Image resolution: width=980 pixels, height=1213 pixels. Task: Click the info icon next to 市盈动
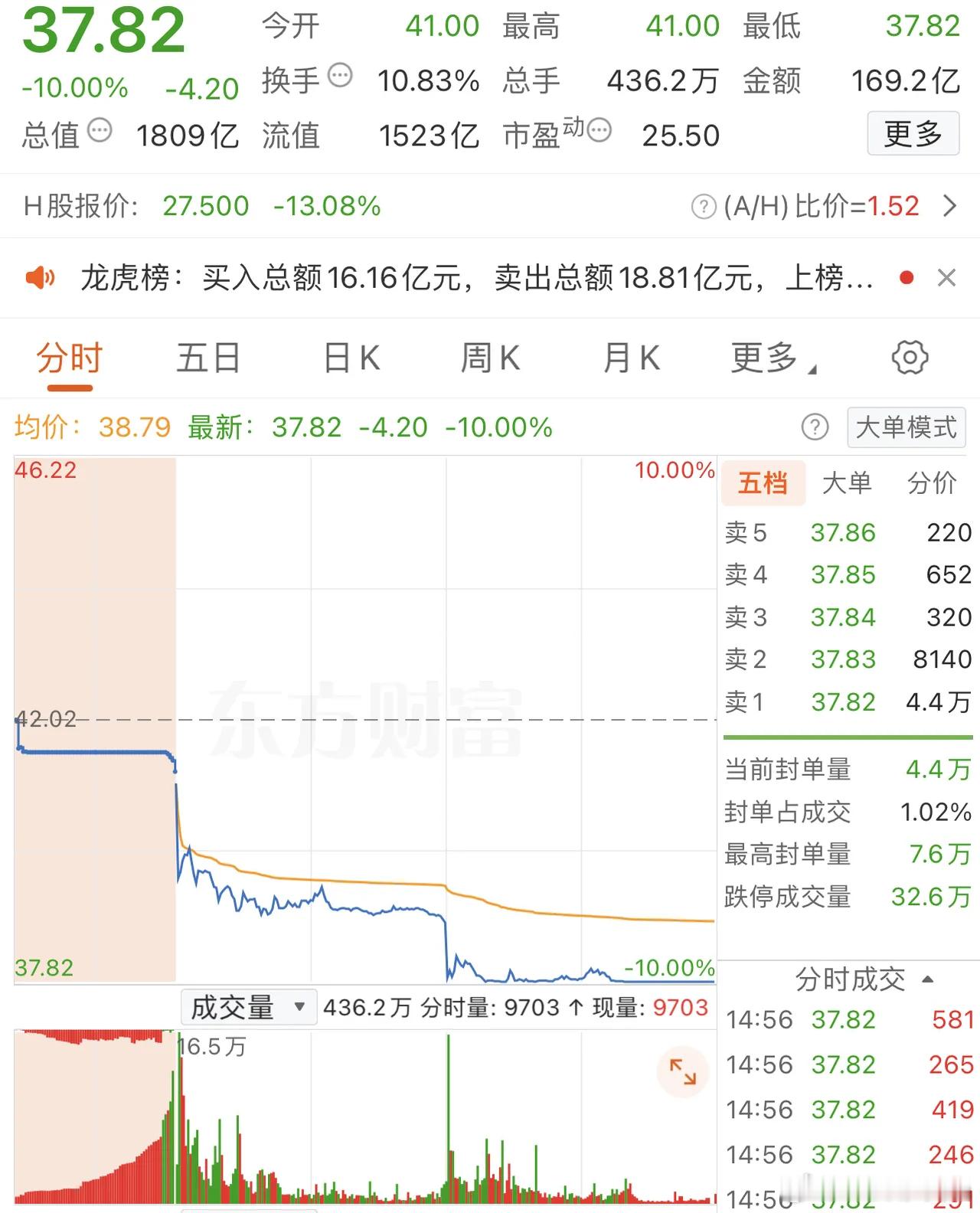[599, 132]
